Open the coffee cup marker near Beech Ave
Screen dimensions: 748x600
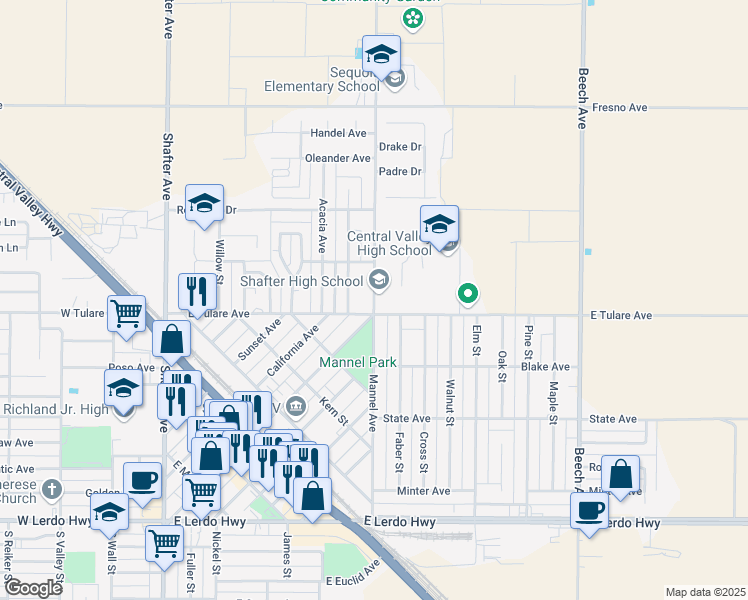589,510
